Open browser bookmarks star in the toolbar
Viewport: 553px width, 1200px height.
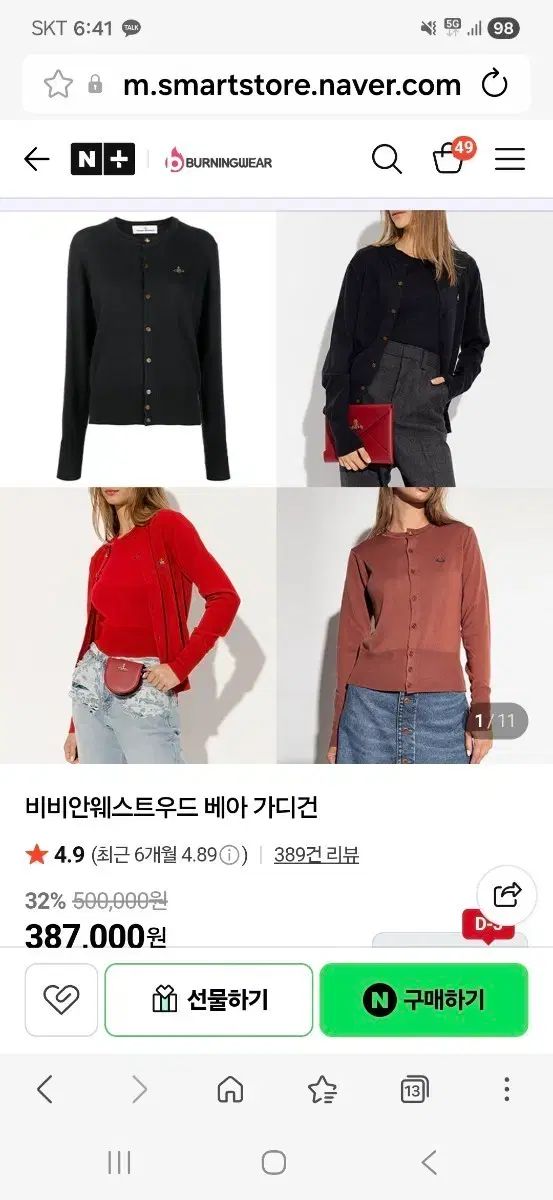(x=322, y=1089)
